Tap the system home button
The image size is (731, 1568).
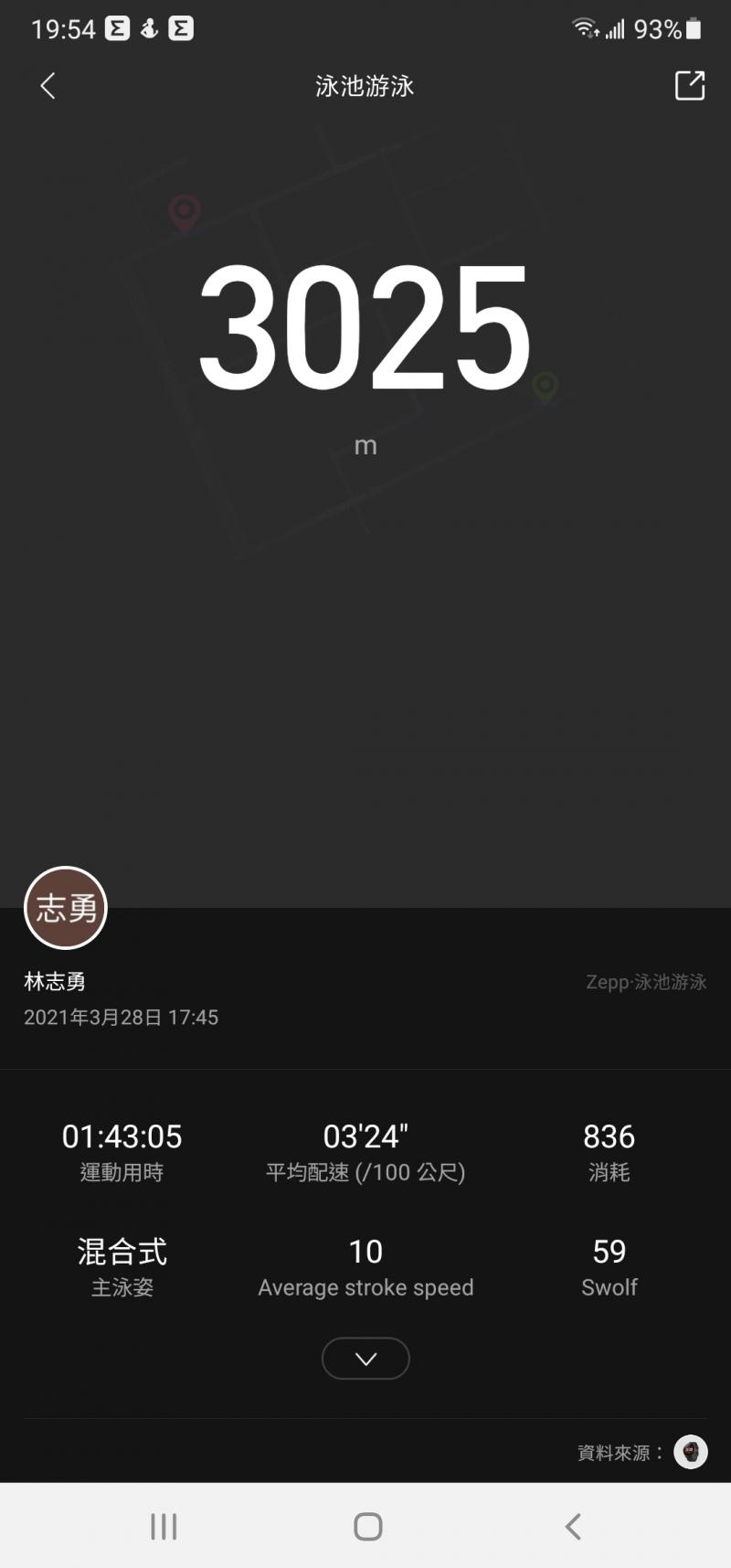367,1526
